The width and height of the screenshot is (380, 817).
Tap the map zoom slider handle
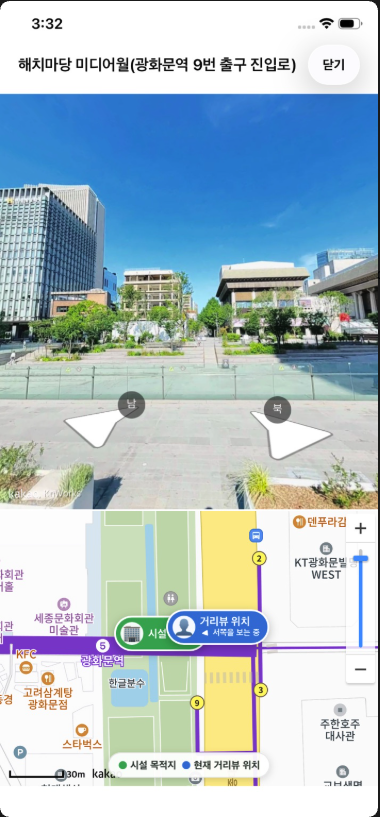(x=360, y=559)
